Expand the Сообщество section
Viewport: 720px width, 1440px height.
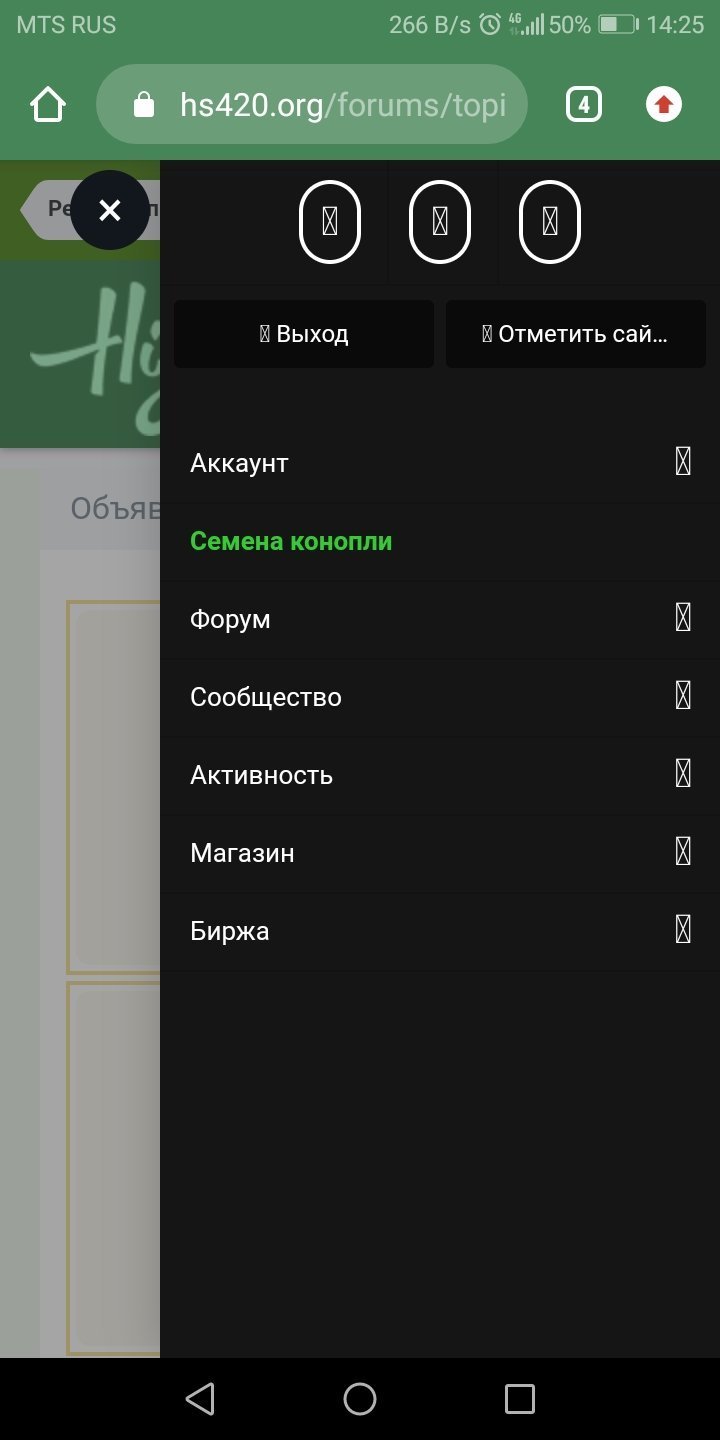tap(440, 697)
